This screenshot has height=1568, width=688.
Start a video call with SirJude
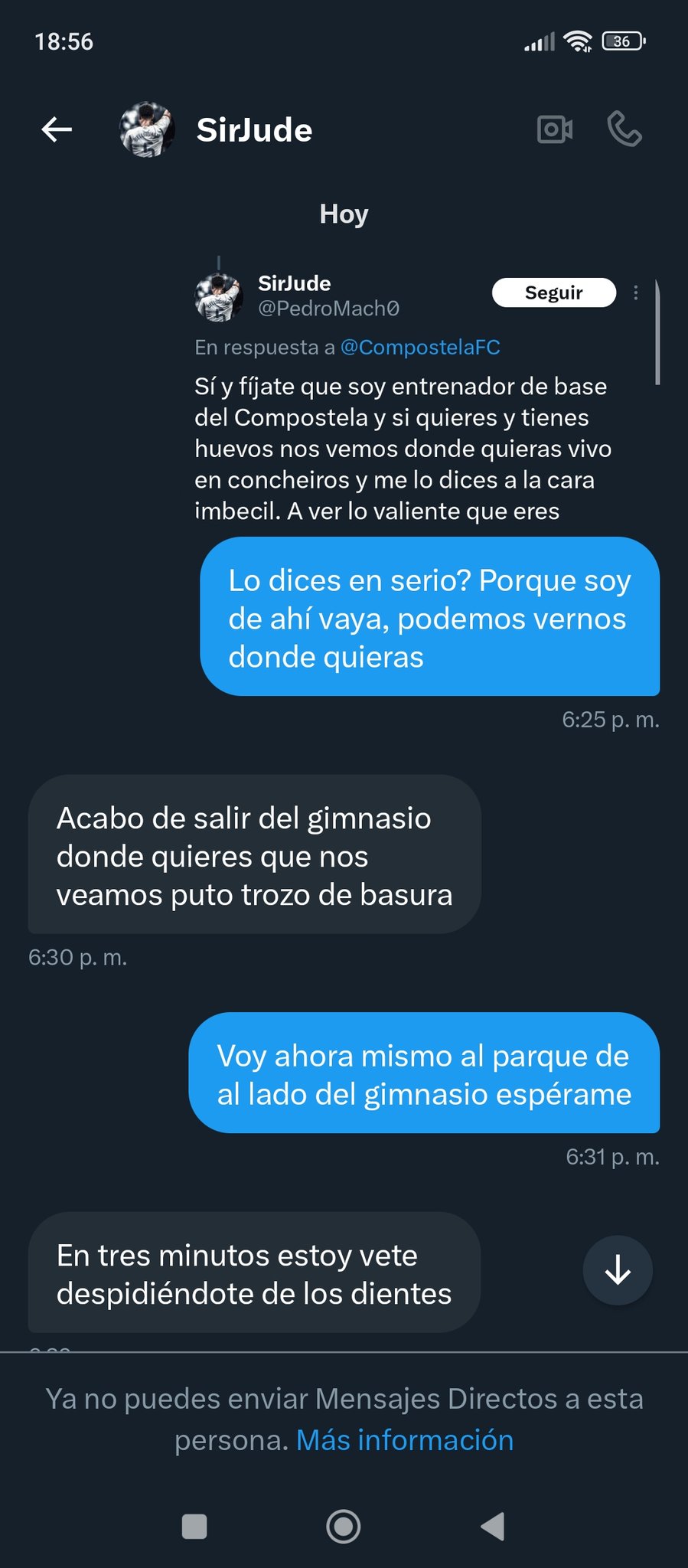coord(553,129)
